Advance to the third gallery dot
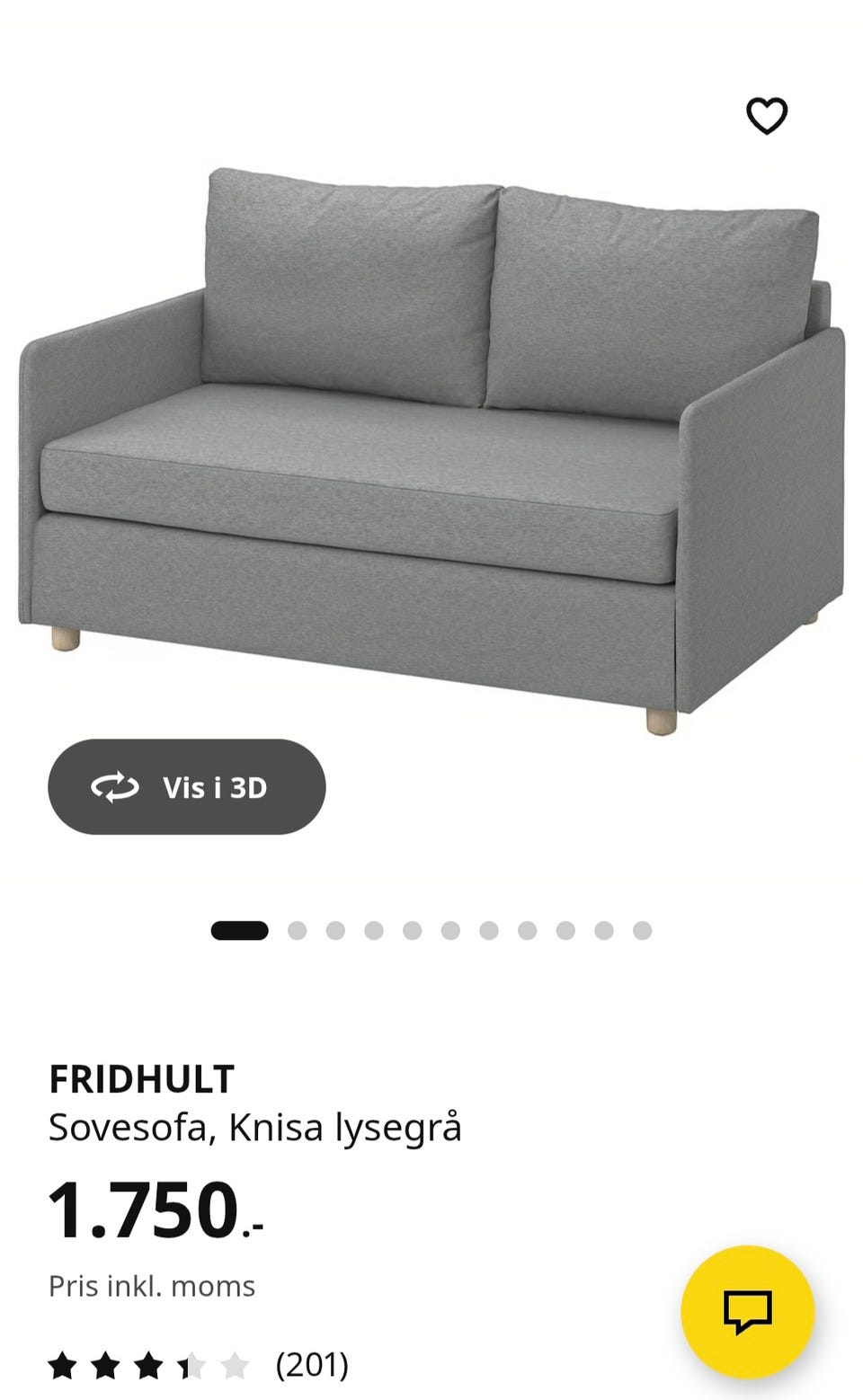 pyautogui.click(x=336, y=928)
